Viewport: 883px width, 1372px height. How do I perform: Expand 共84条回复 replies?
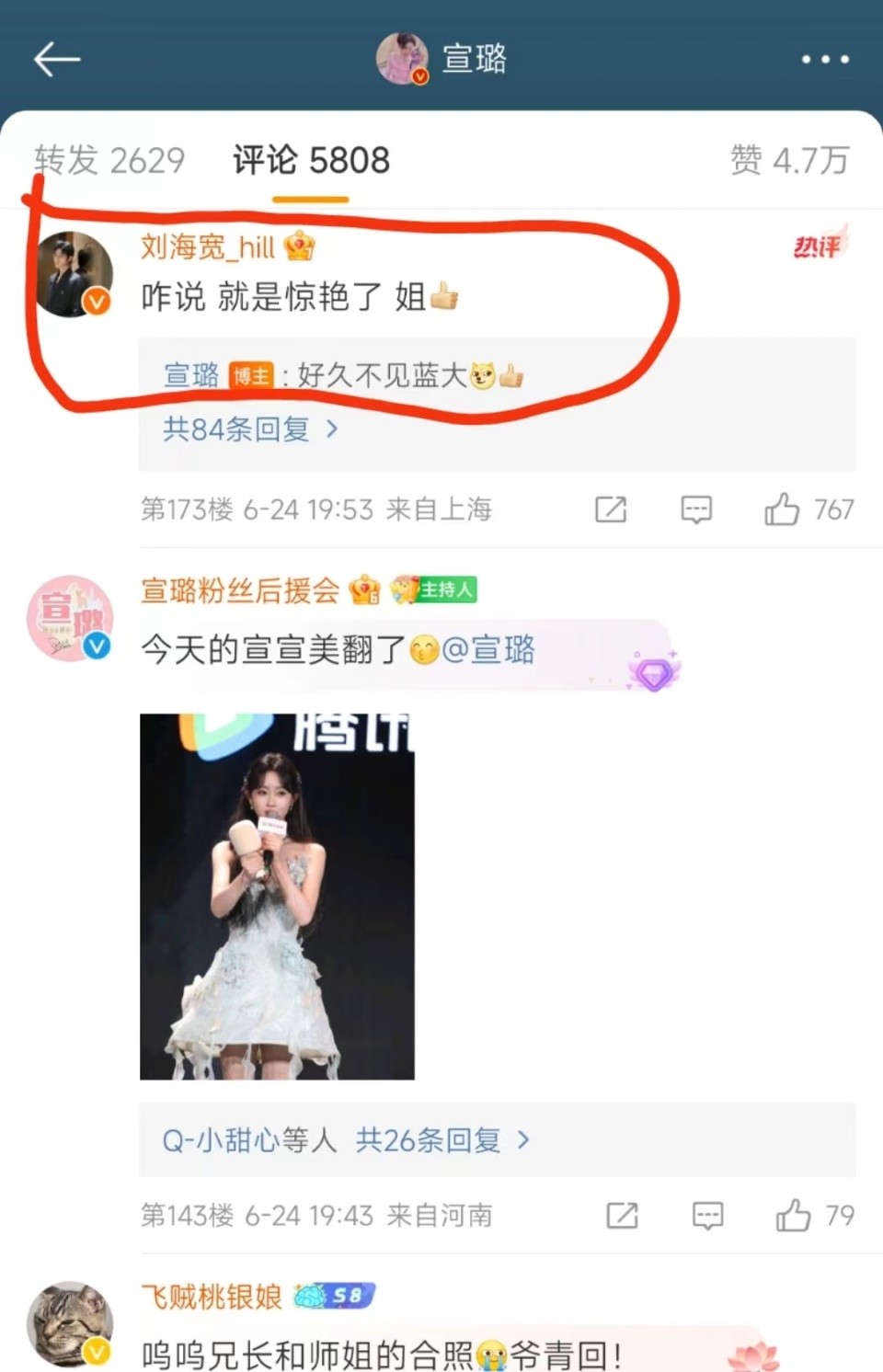click(x=250, y=429)
